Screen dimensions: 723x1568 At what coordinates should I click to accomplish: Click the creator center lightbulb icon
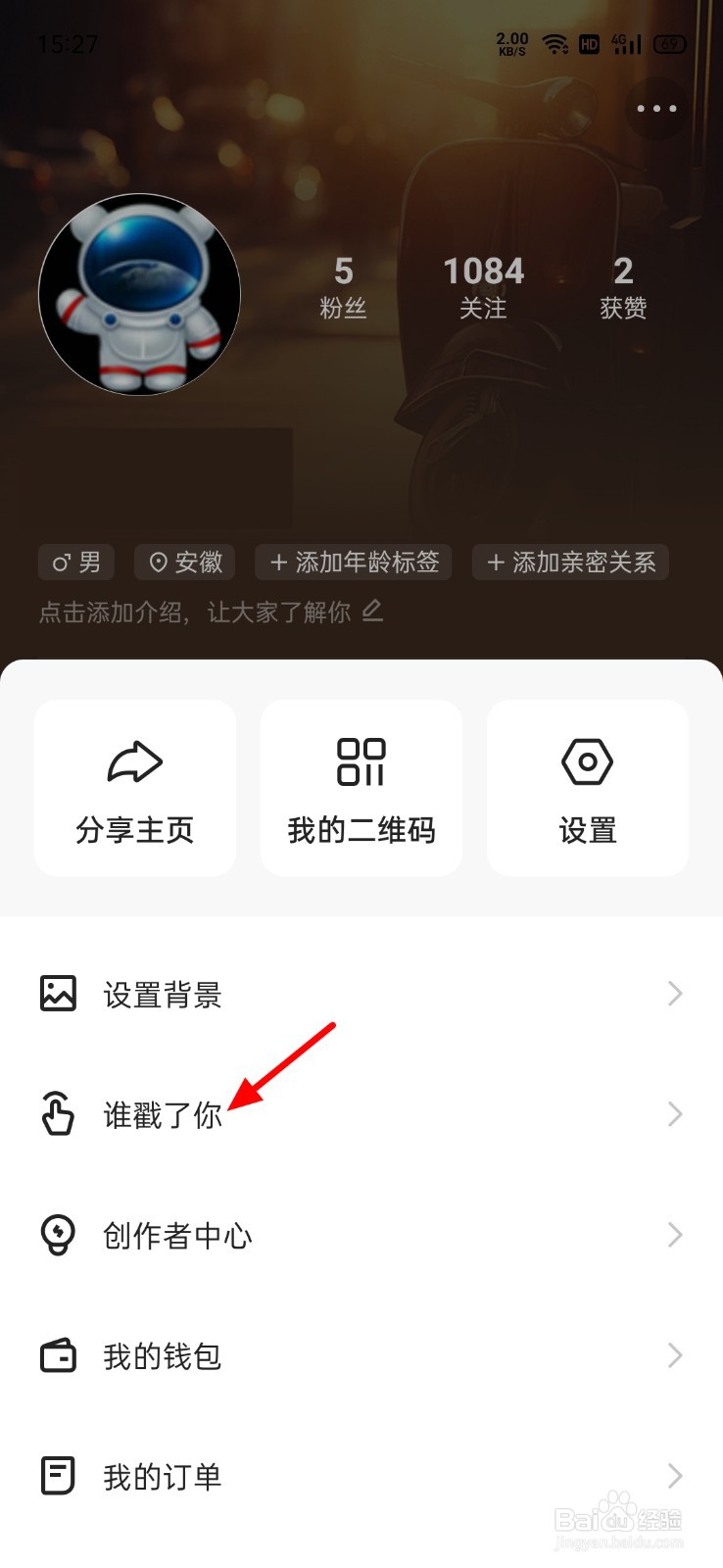point(59,1234)
